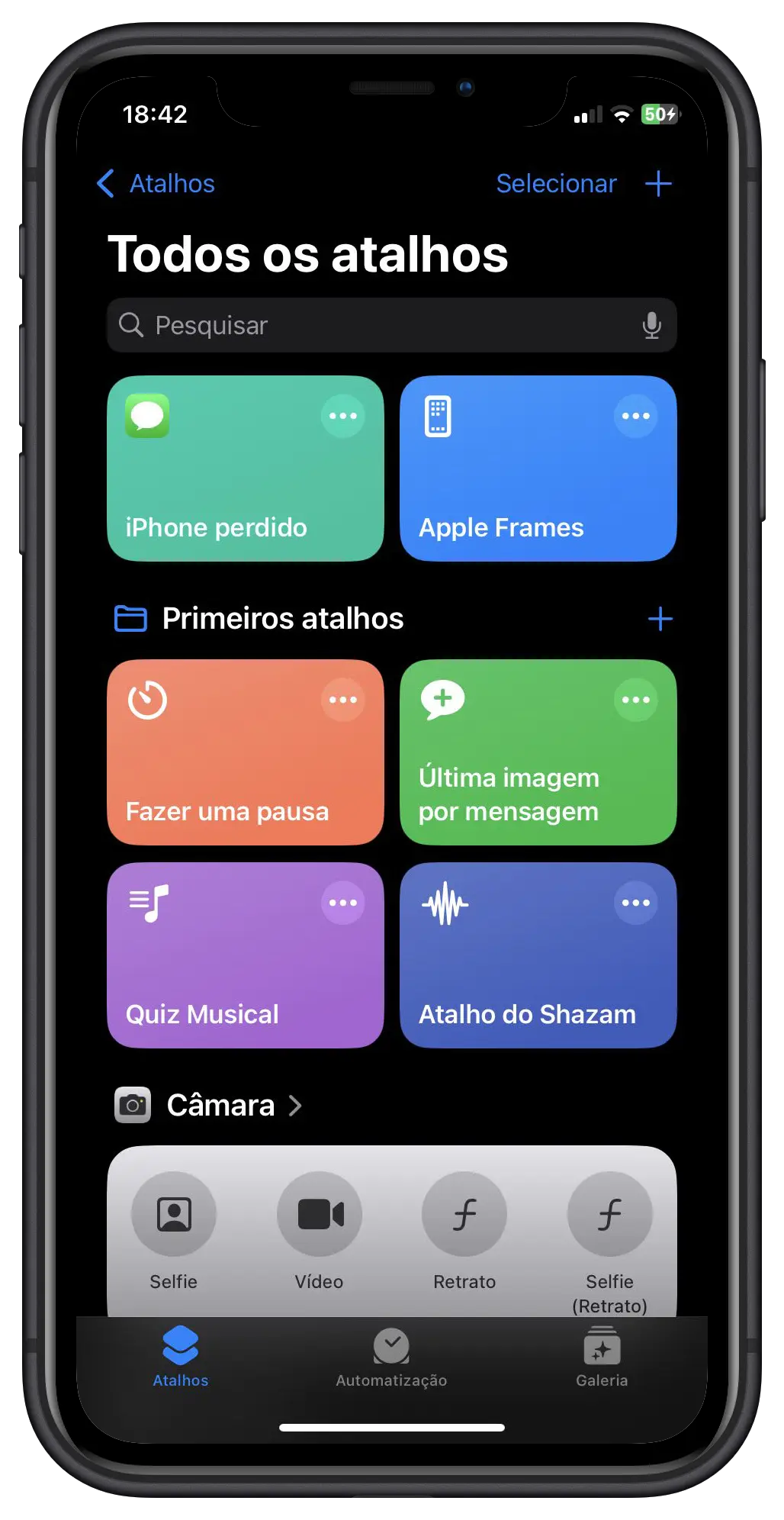Expand the Câmara section
Screen dimensions: 784x1520
click(221, 1106)
